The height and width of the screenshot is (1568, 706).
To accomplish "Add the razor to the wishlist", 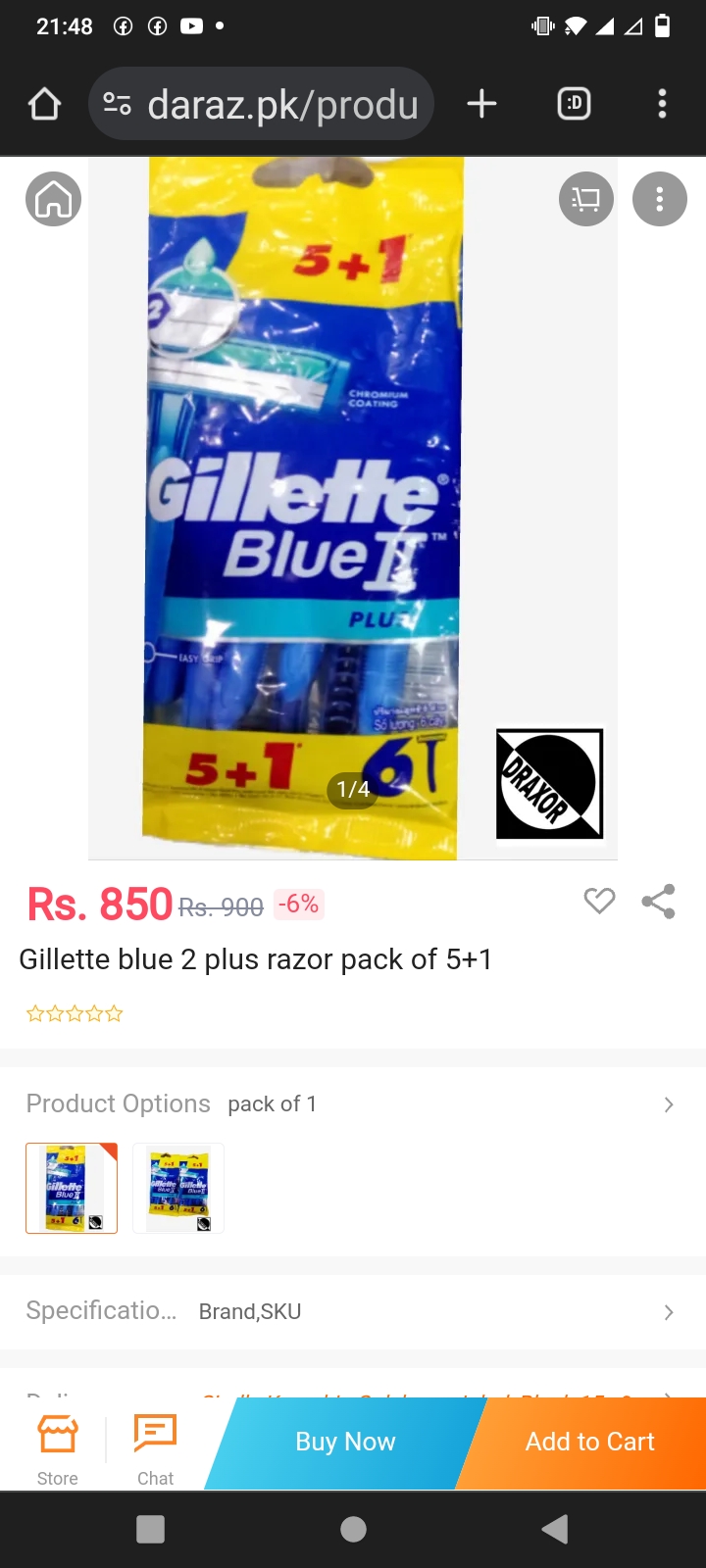I will 599,900.
